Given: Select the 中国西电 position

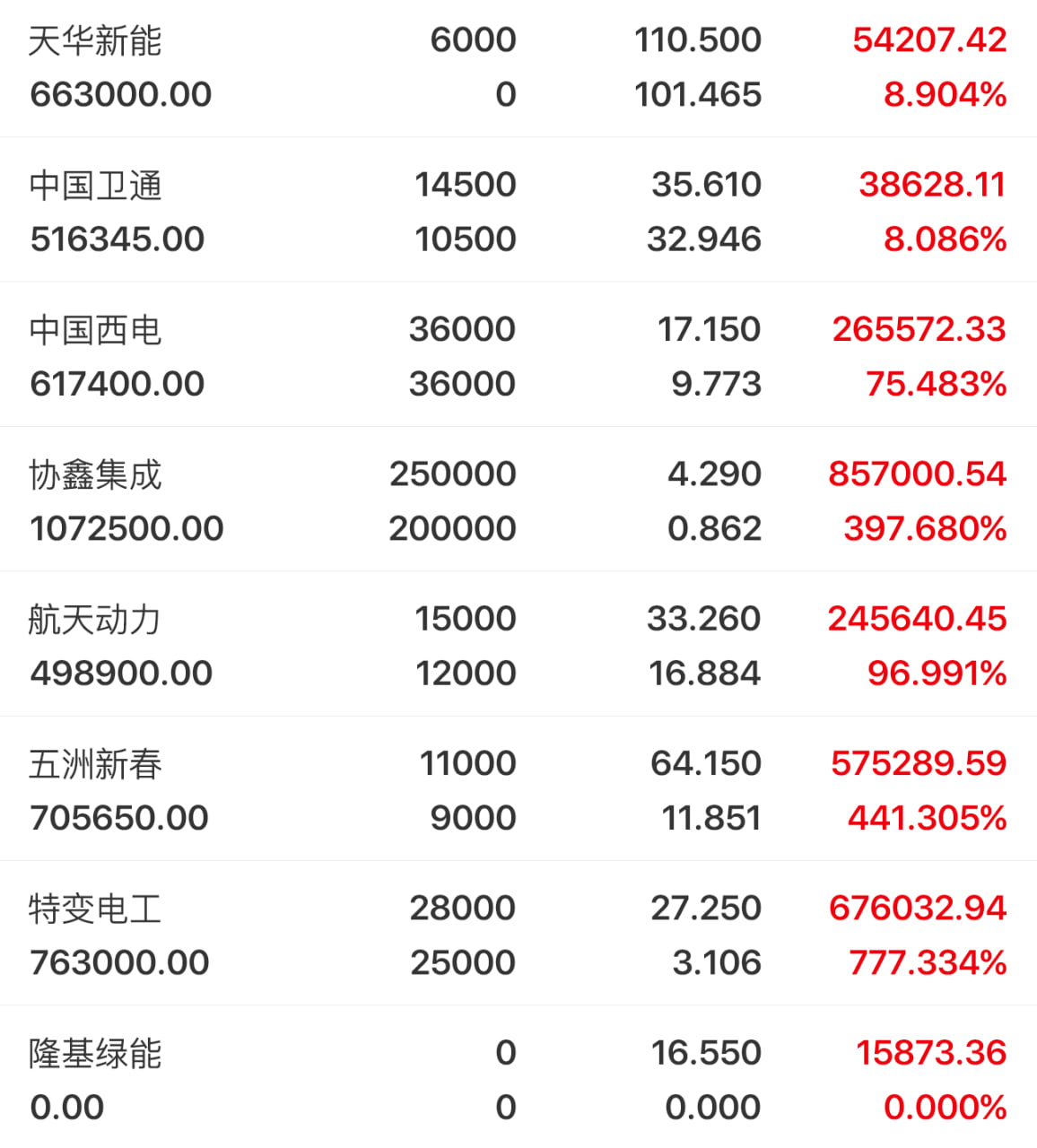Looking at the screenshot, I should pos(518,355).
